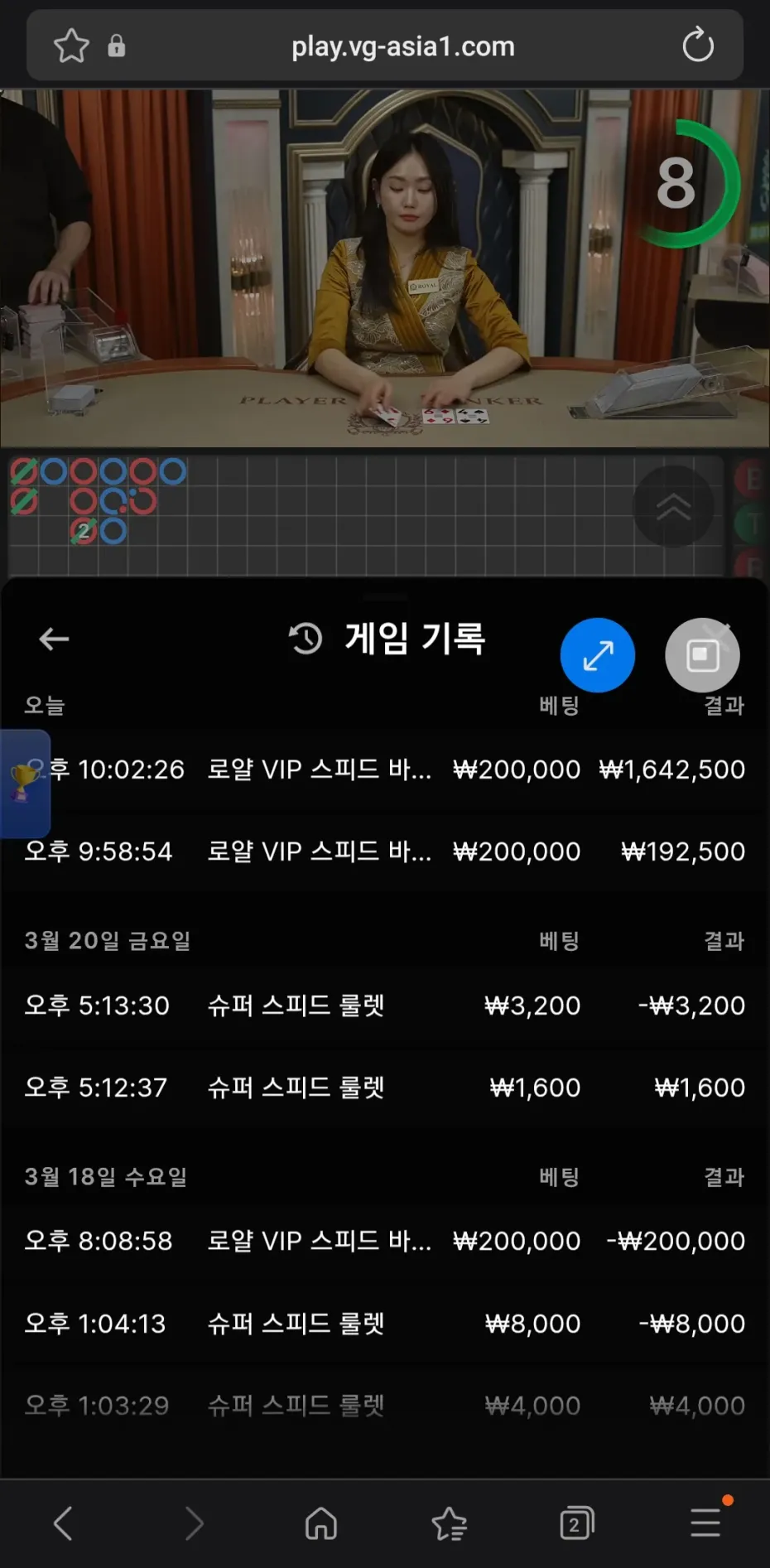Reload the page
The image size is (770, 1568).
click(x=698, y=46)
